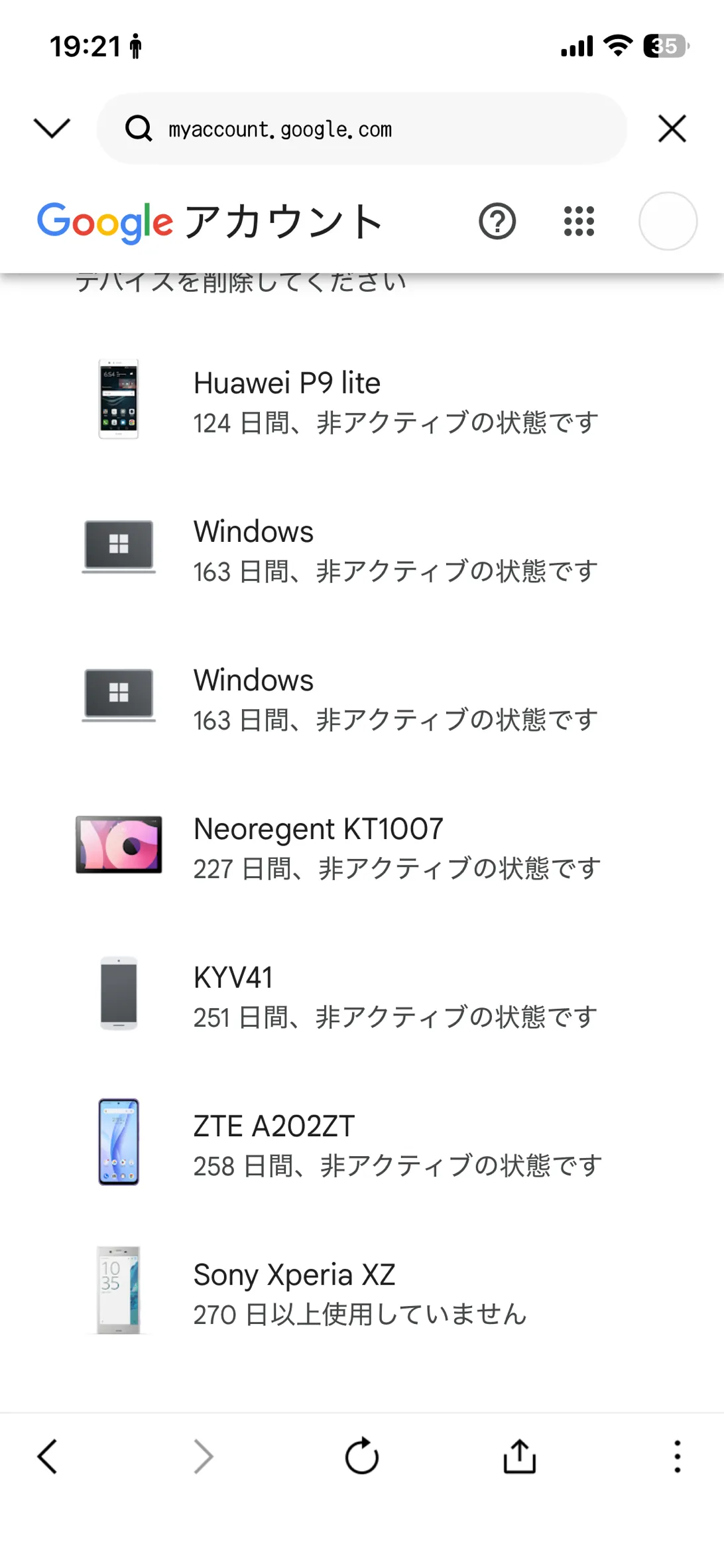Open the Neoregent KT1007 device
Screen dimensions: 724x1568
coord(361,847)
